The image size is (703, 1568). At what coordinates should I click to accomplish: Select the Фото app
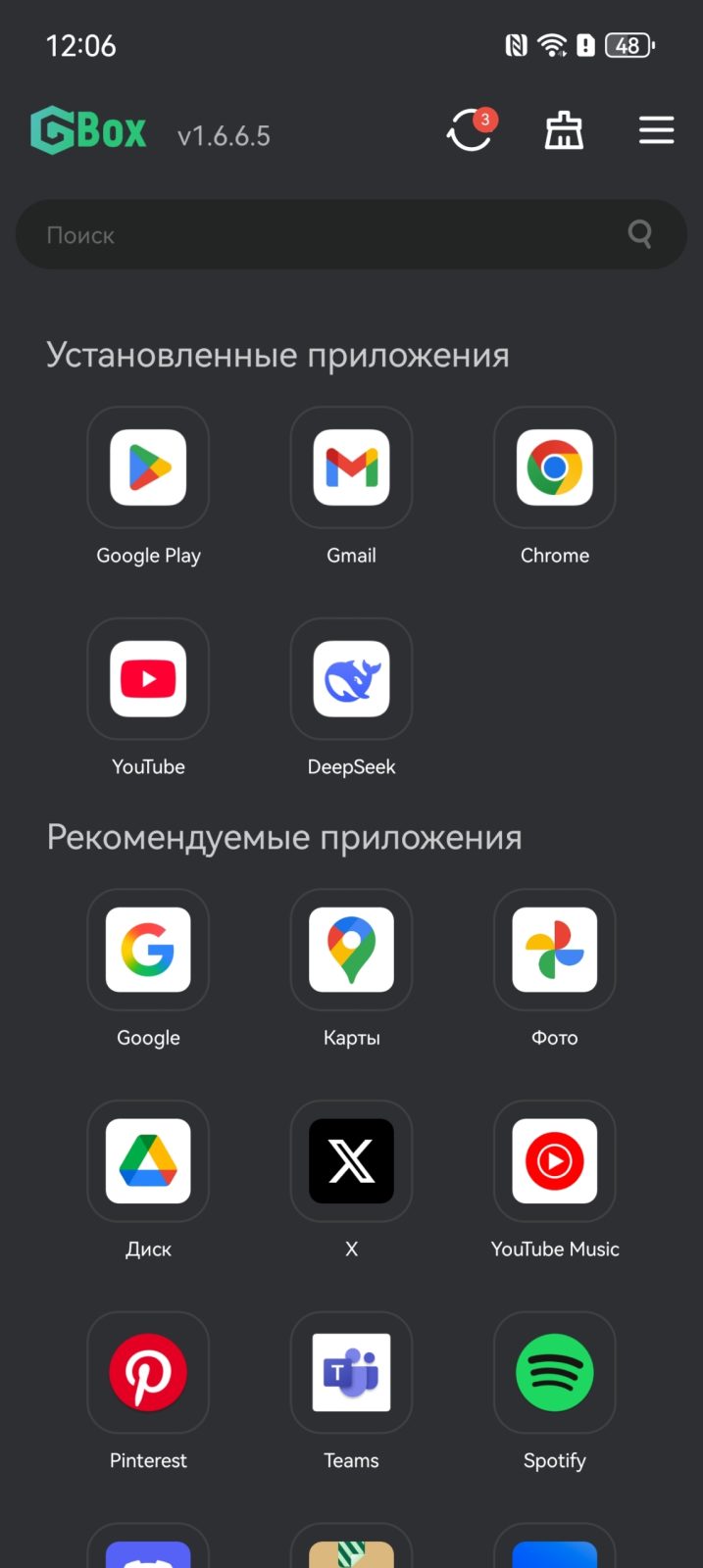(x=554, y=950)
